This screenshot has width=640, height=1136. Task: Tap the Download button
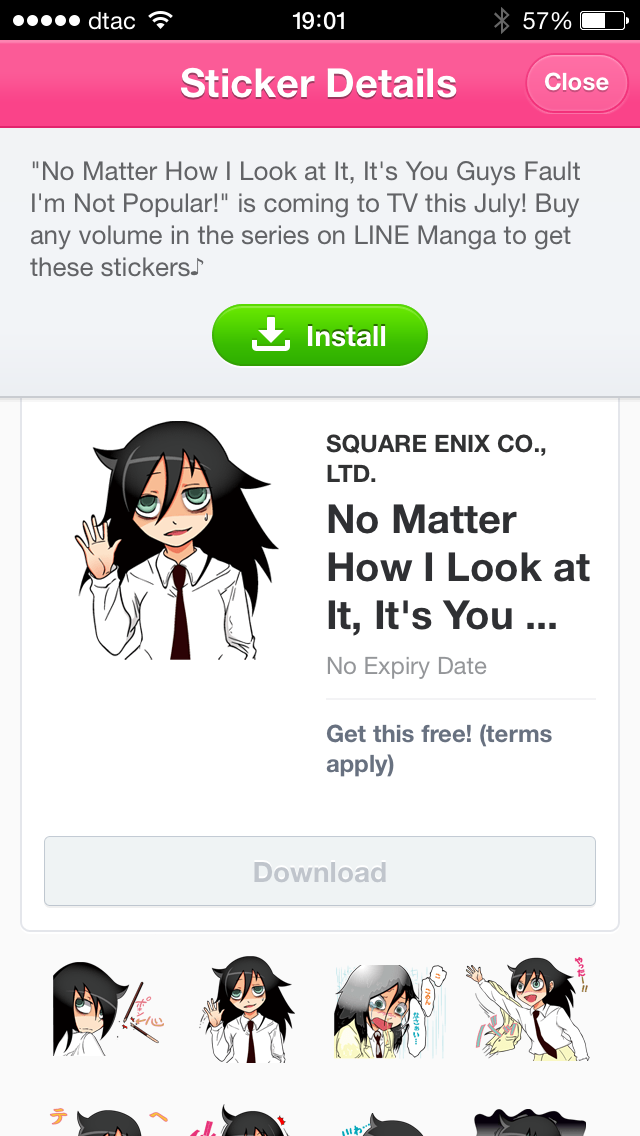[x=320, y=872]
